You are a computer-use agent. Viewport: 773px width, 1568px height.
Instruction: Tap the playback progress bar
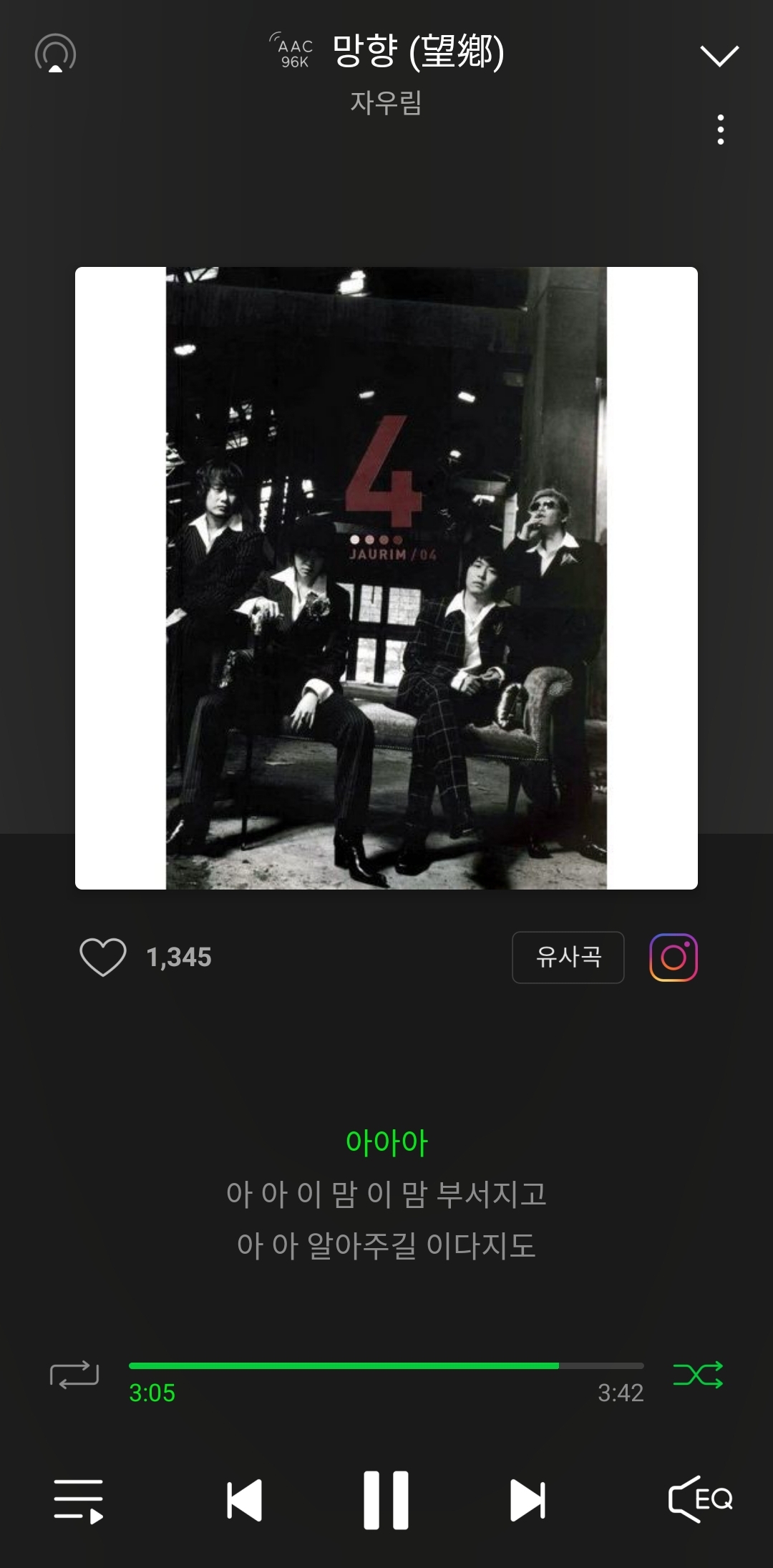pos(386,1365)
